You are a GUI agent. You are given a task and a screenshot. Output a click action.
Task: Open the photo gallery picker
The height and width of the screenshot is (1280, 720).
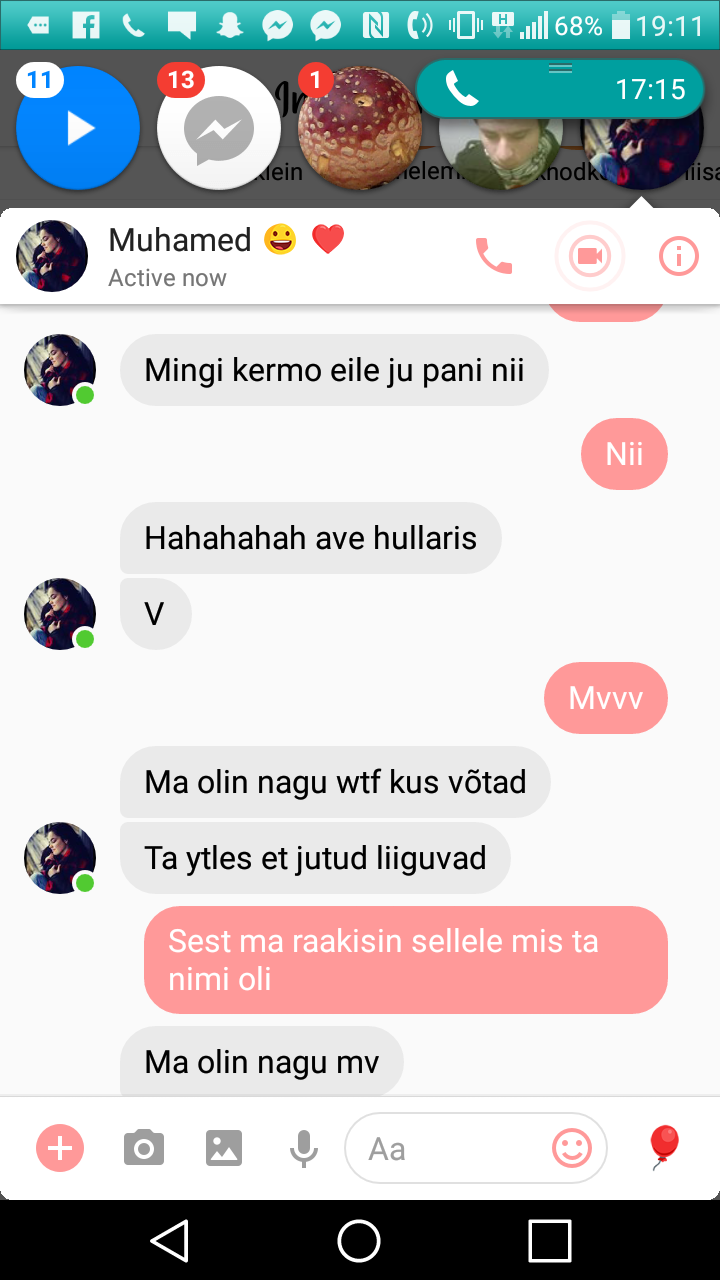pos(224,1148)
